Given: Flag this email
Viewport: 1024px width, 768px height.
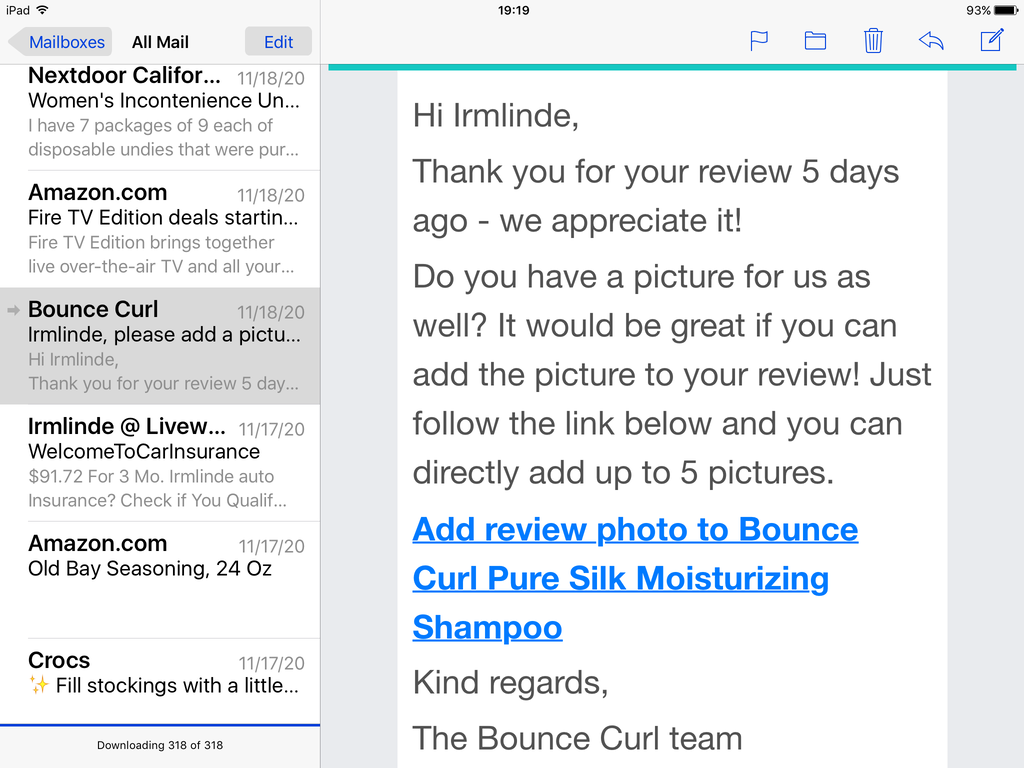Looking at the screenshot, I should click(x=759, y=41).
